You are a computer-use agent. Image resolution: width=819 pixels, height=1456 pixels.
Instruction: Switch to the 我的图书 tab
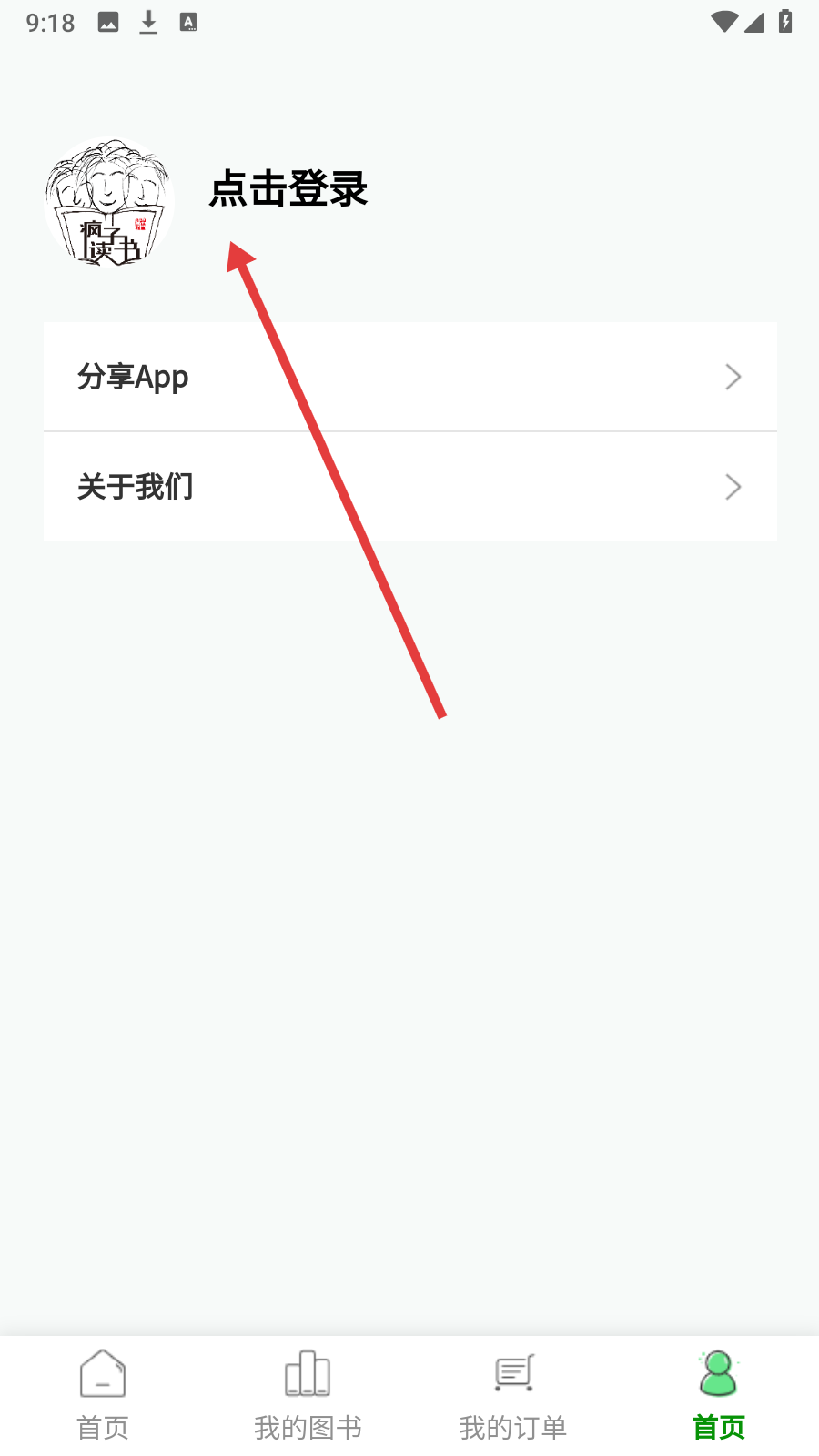pyautogui.click(x=308, y=1396)
